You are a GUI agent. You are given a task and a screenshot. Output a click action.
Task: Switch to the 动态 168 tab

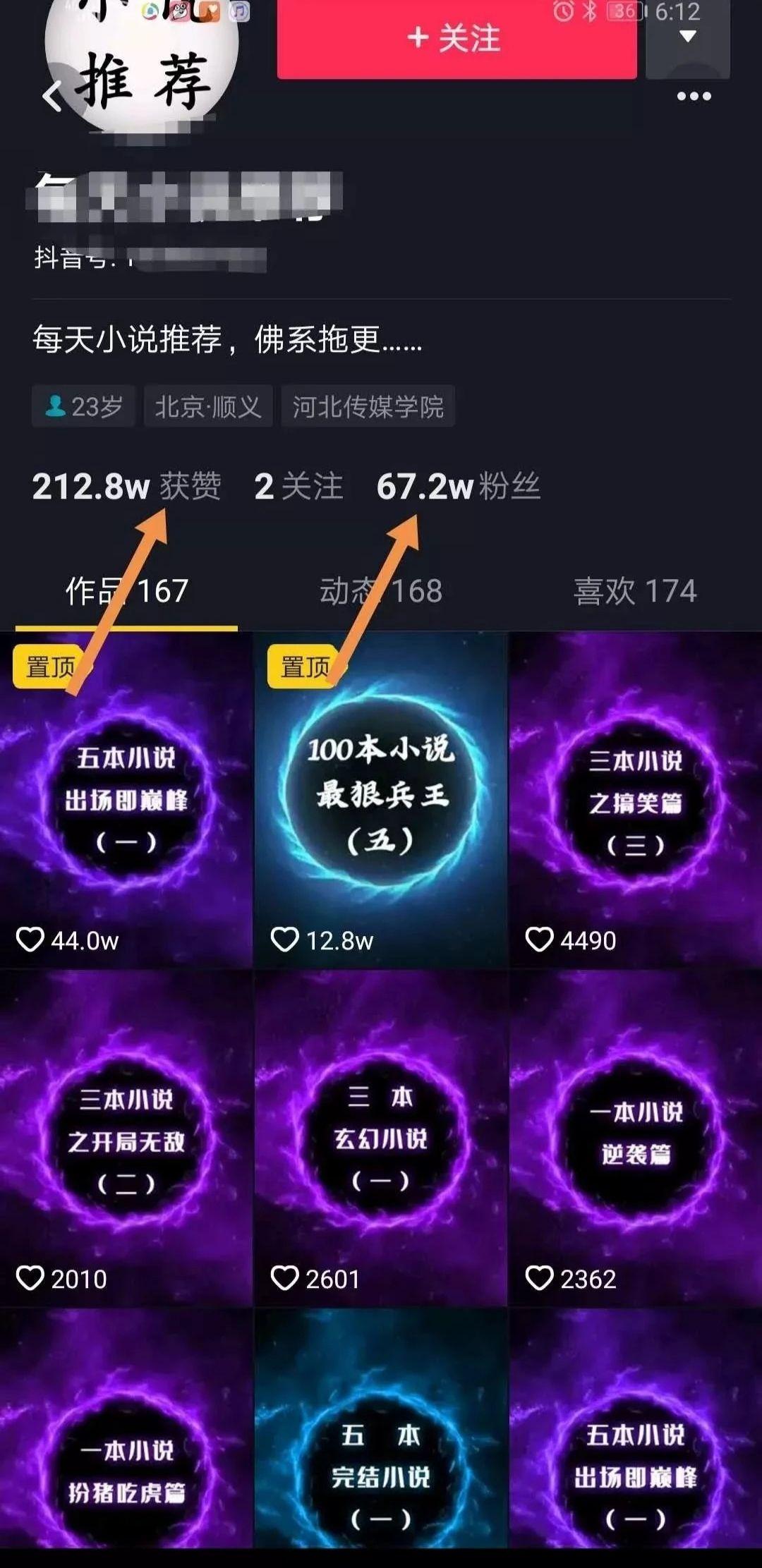click(381, 591)
